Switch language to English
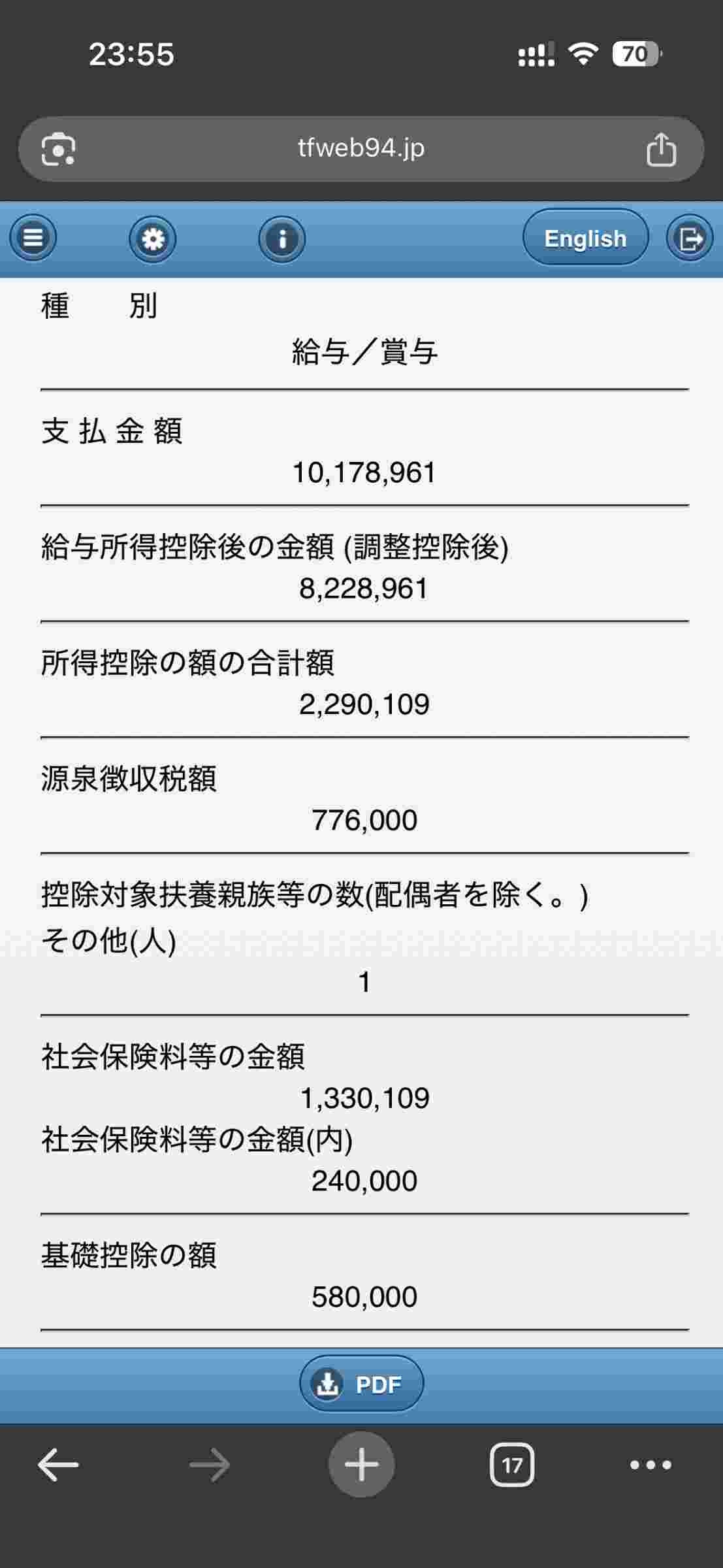This screenshot has width=723, height=1568. [585, 238]
